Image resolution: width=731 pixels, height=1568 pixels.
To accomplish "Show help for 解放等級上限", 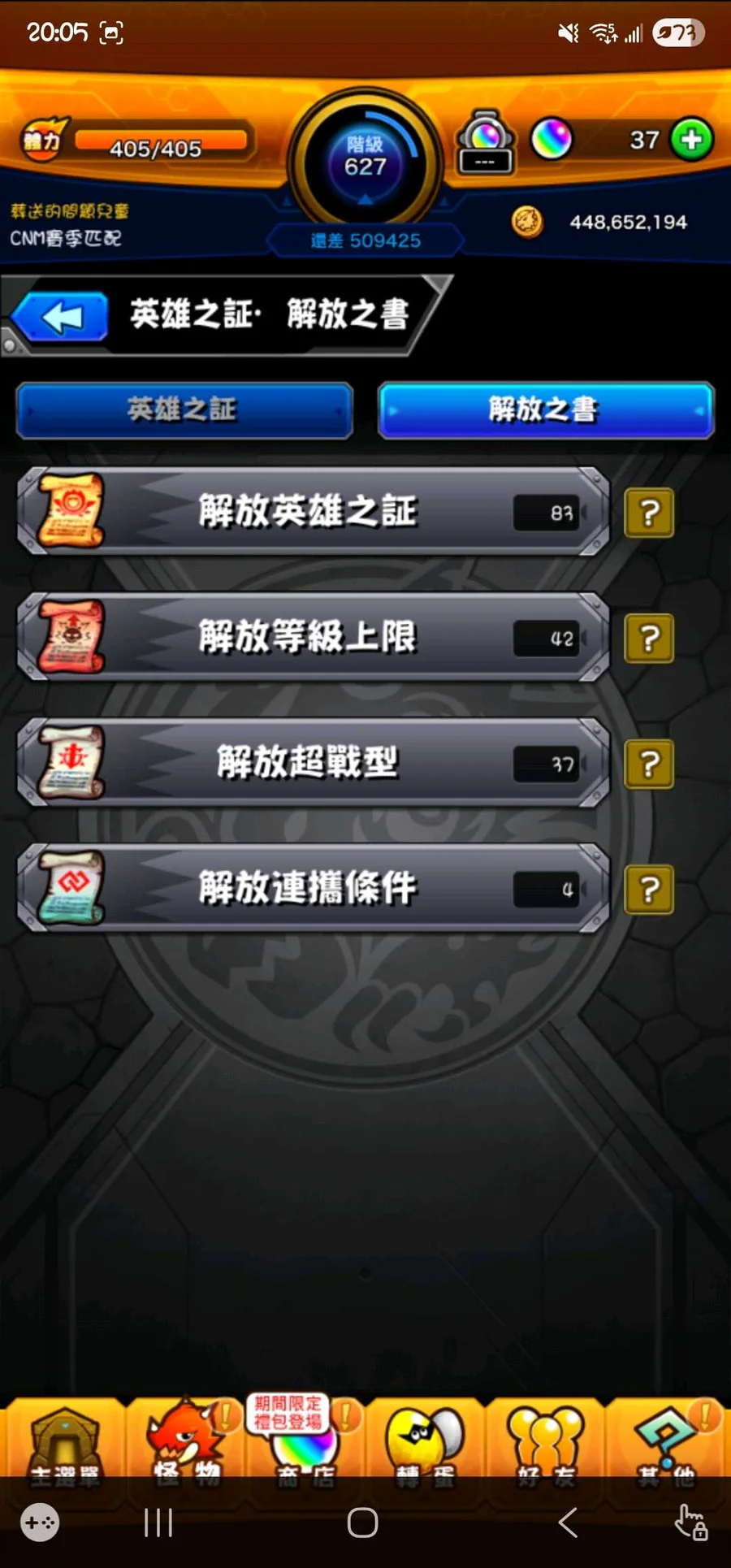I will tap(648, 639).
